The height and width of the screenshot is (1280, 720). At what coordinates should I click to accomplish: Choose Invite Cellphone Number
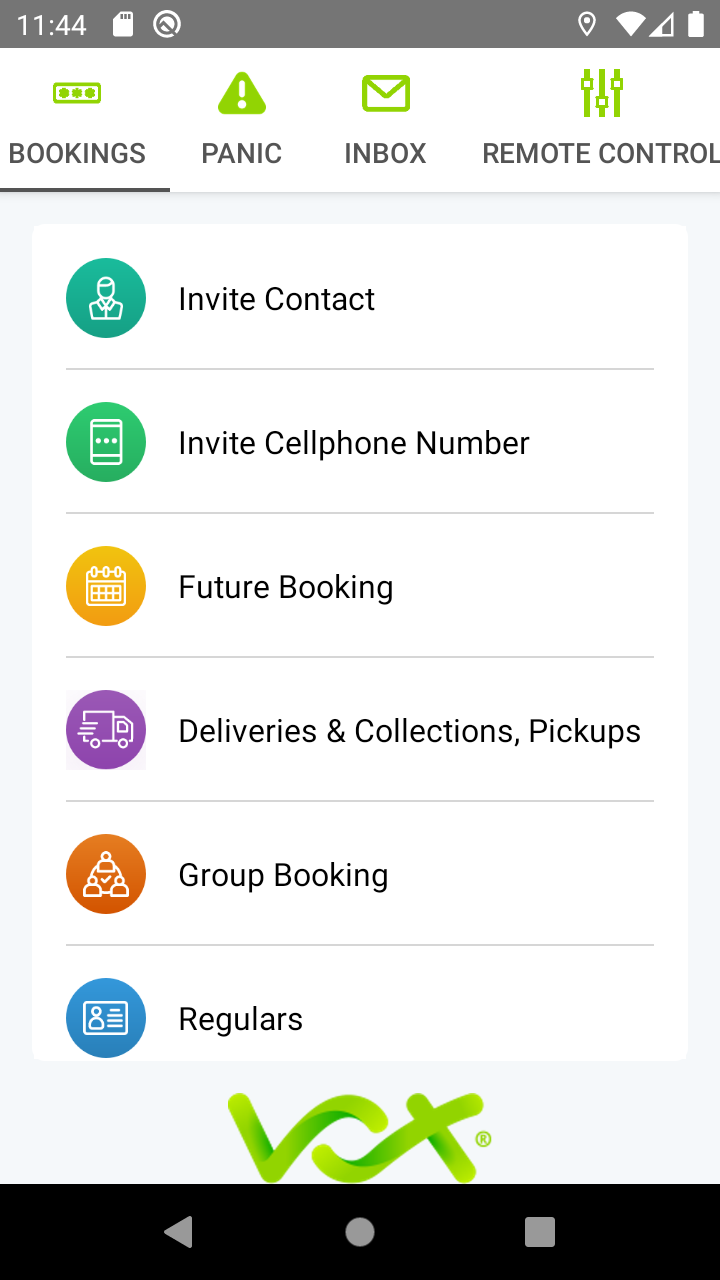[x=360, y=443]
